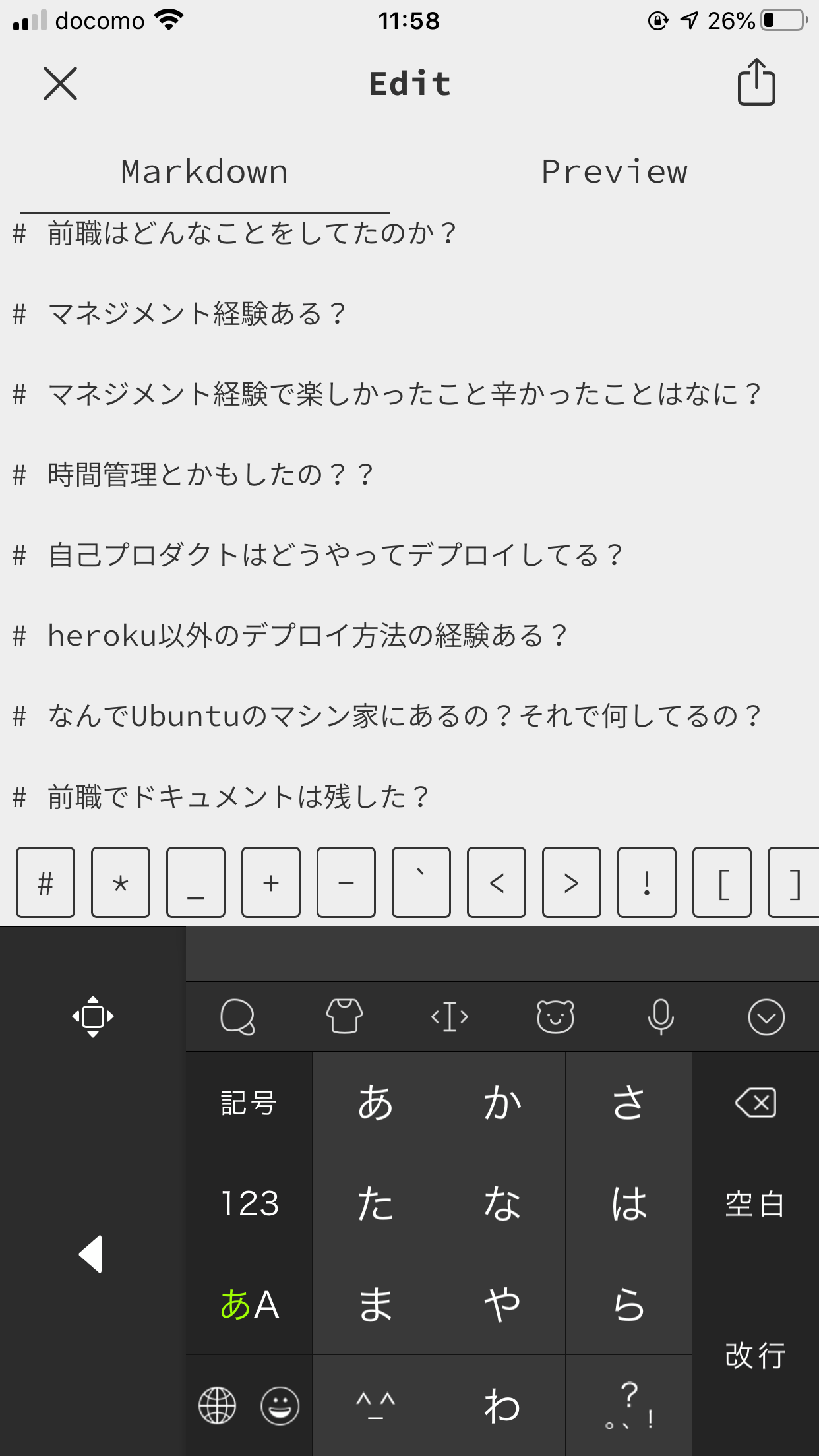Hit the keyboard backspace key
The height and width of the screenshot is (1456, 819).
pos(755,1103)
